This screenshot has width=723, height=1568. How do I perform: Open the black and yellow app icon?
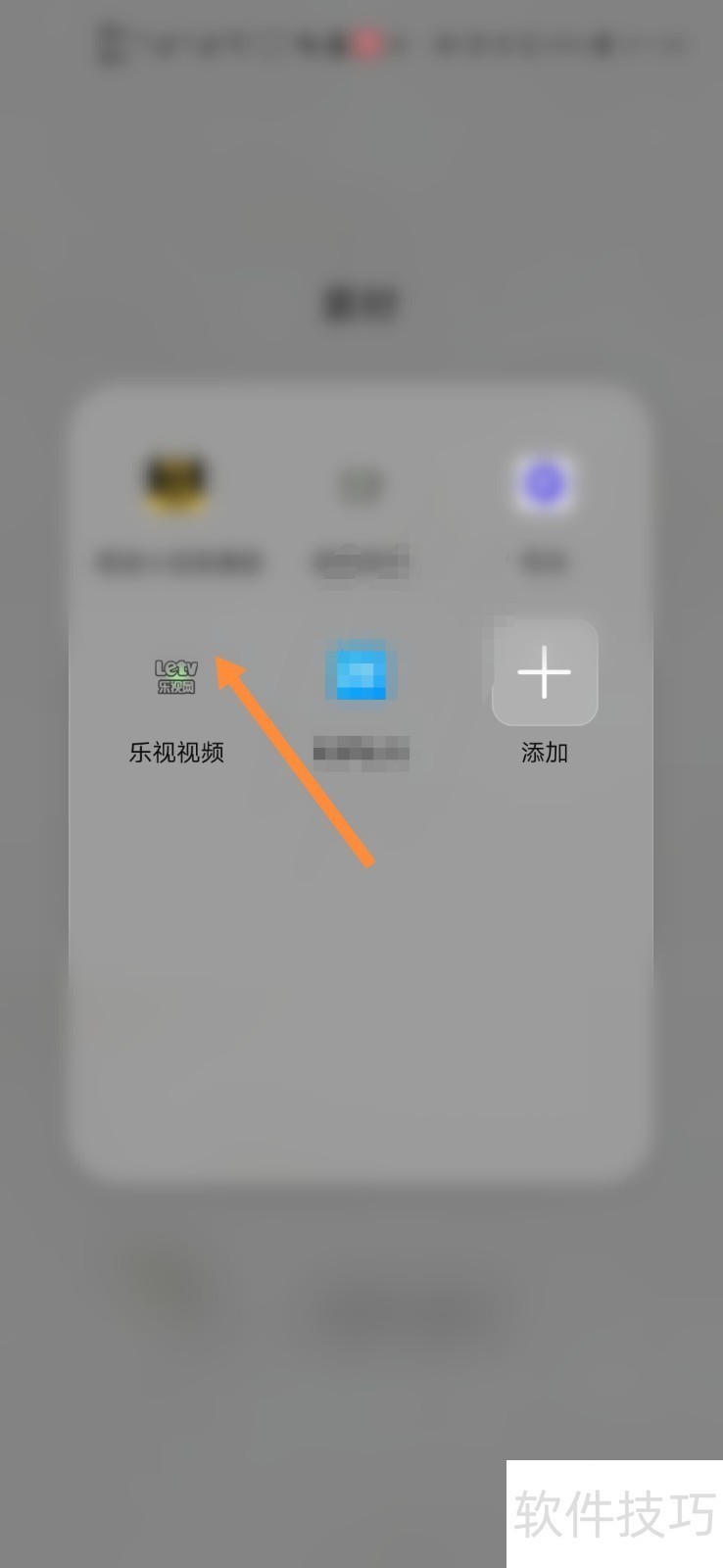click(176, 483)
